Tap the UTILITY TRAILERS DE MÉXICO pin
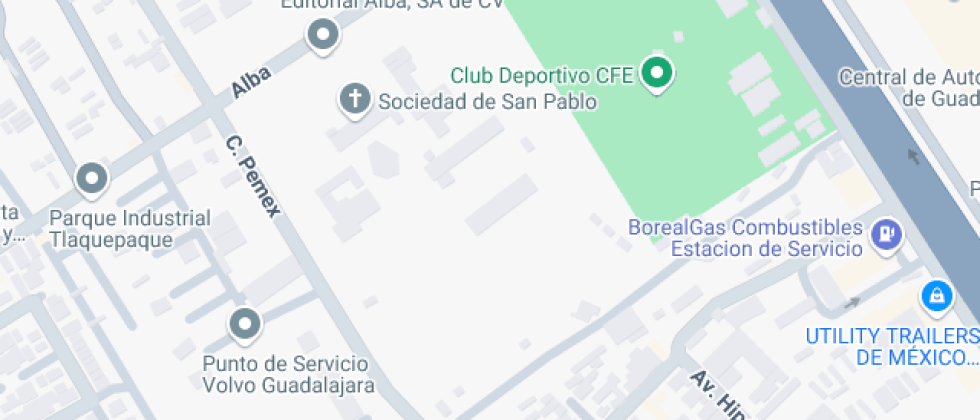 [936, 295]
